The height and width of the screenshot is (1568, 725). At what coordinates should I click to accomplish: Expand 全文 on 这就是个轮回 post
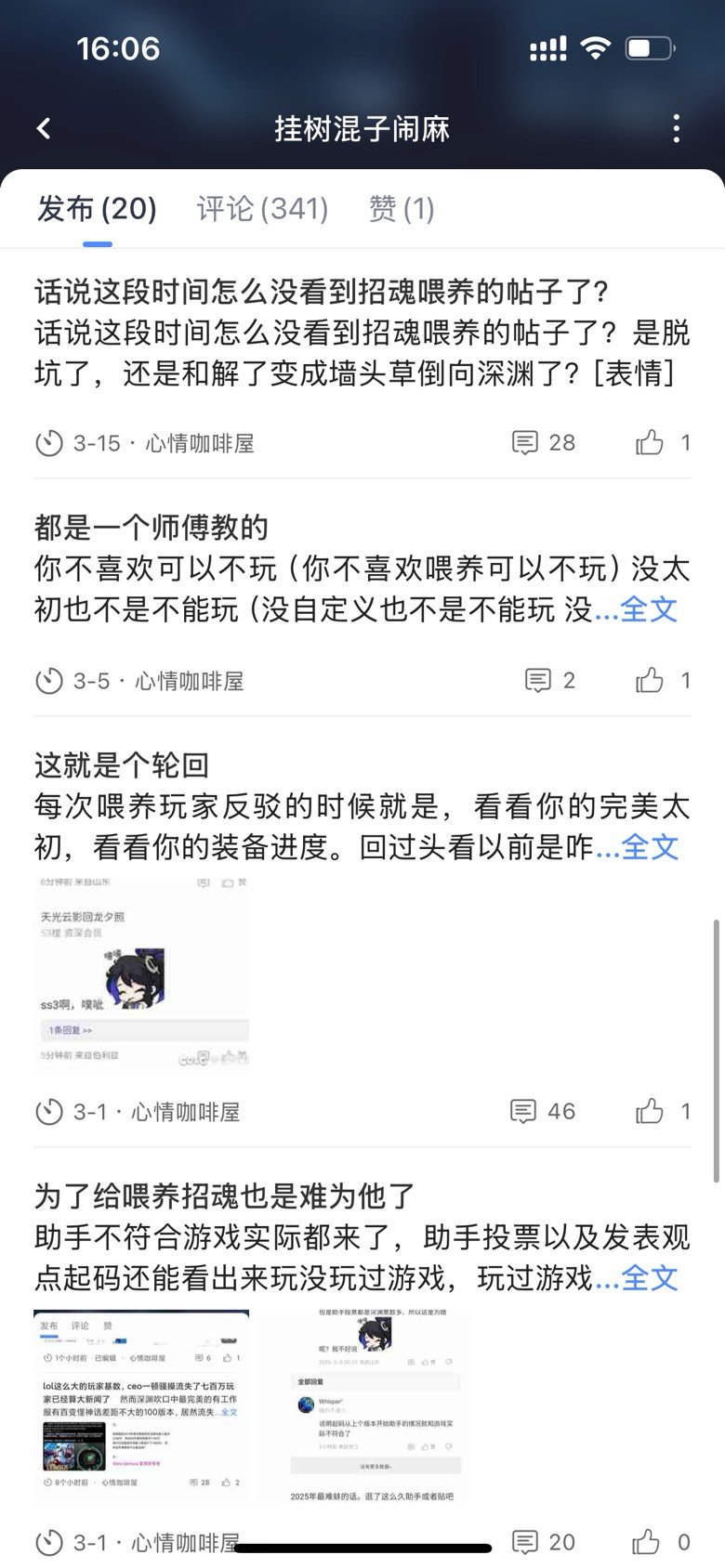[649, 847]
